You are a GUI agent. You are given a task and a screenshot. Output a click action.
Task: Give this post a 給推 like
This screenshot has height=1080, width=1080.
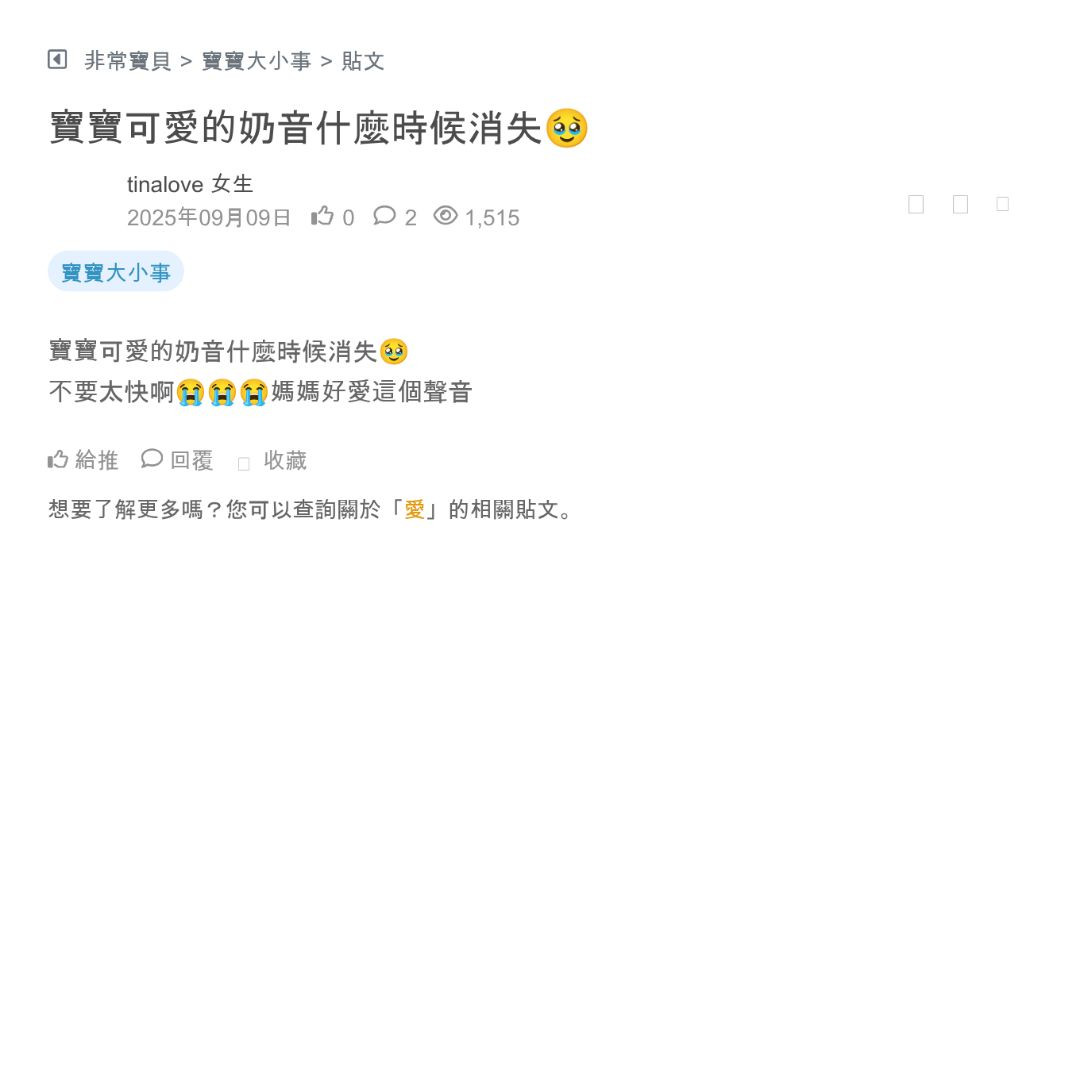click(84, 460)
